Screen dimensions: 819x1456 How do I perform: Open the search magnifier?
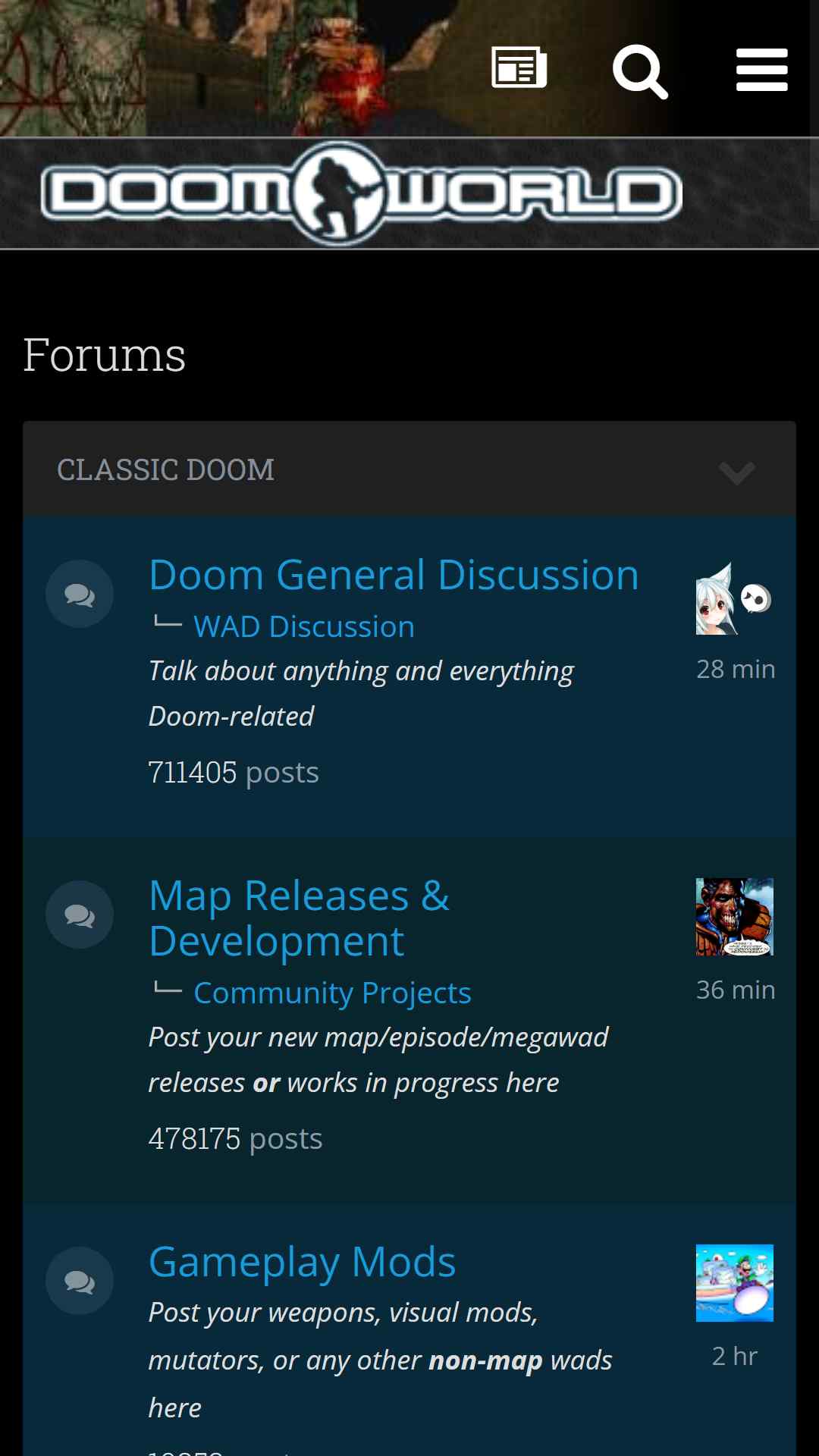point(641,71)
